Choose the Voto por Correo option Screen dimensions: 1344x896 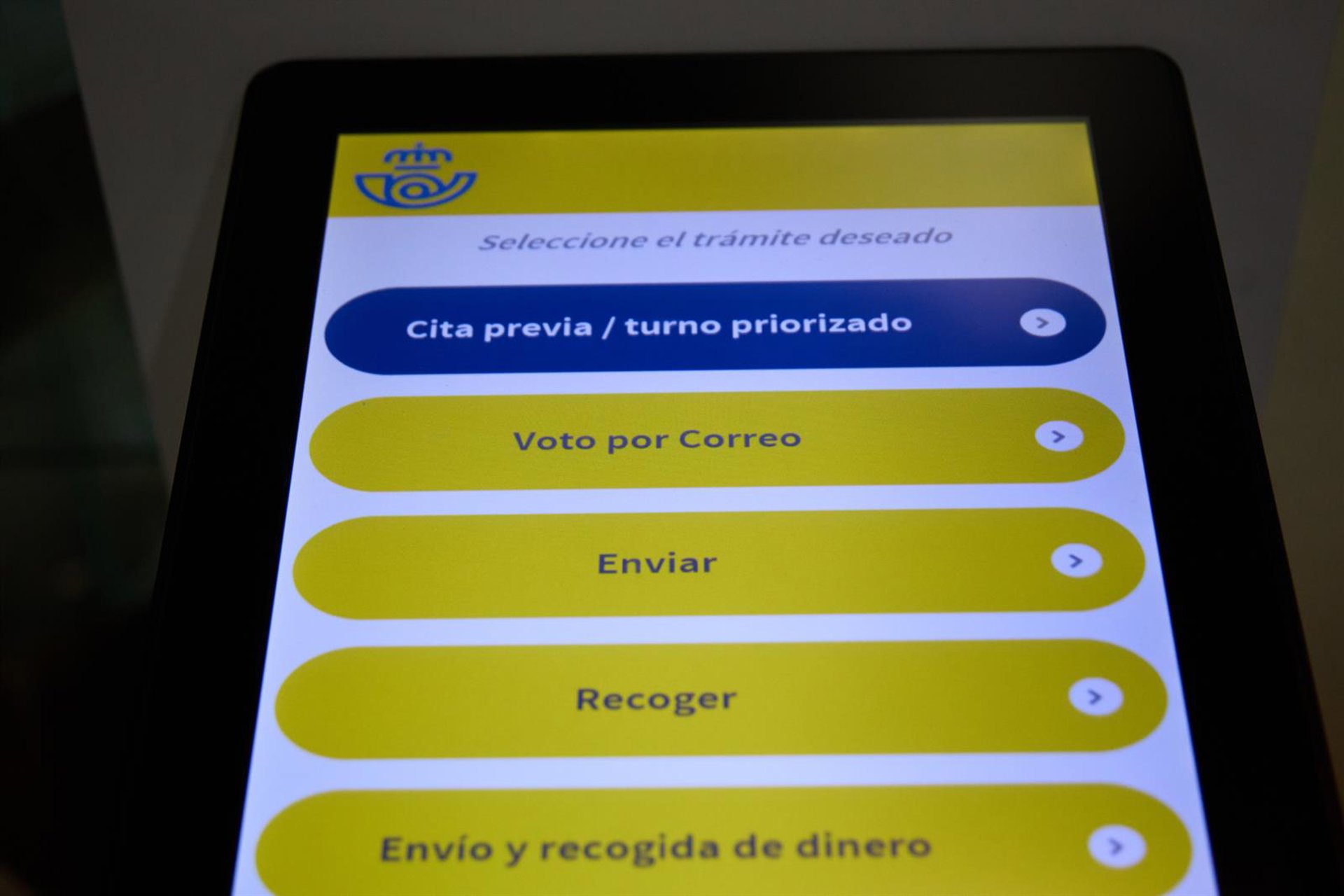point(715,439)
